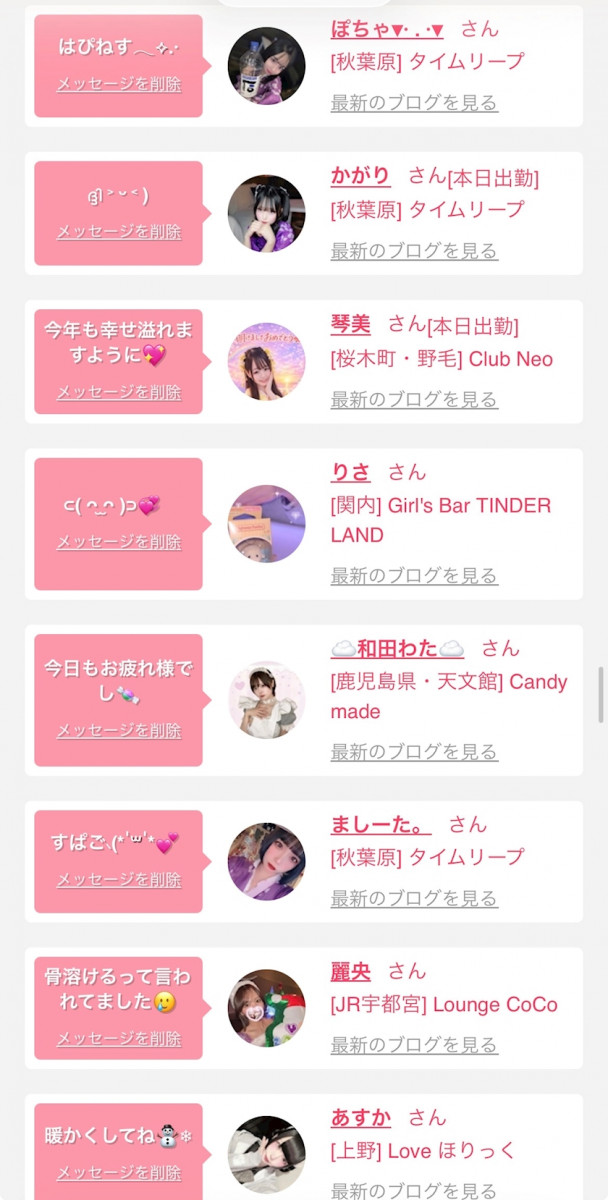Delete the 今年も幸せ溢れますように message

(x=119, y=392)
